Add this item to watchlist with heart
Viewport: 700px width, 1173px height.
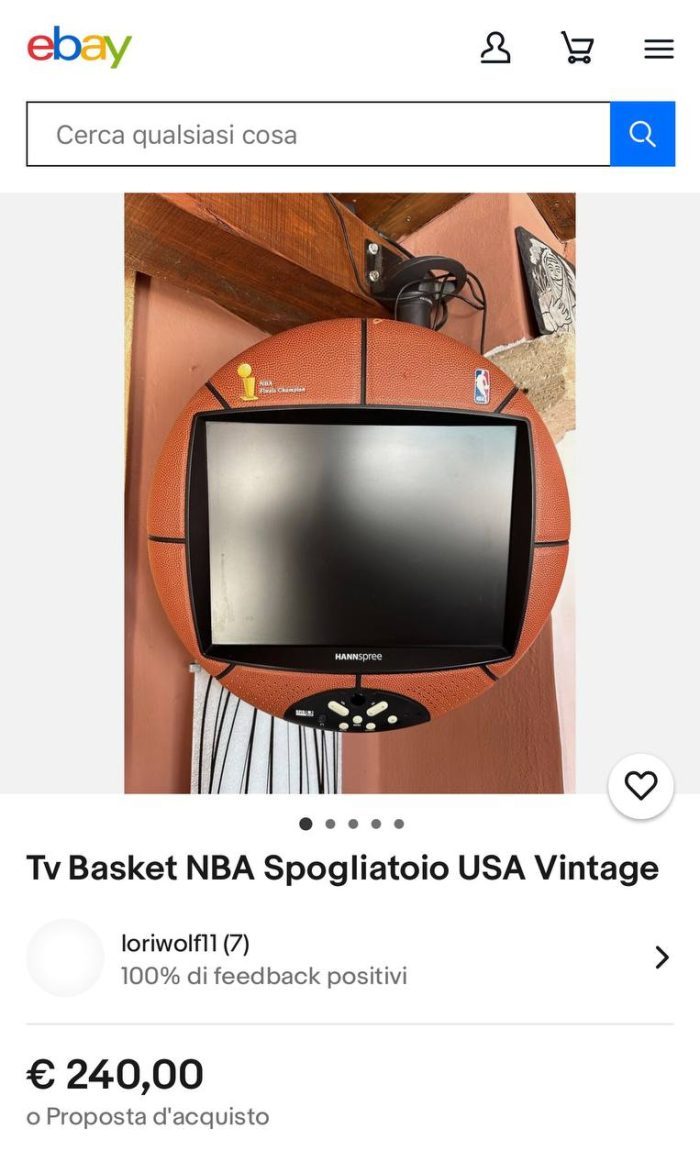point(641,785)
